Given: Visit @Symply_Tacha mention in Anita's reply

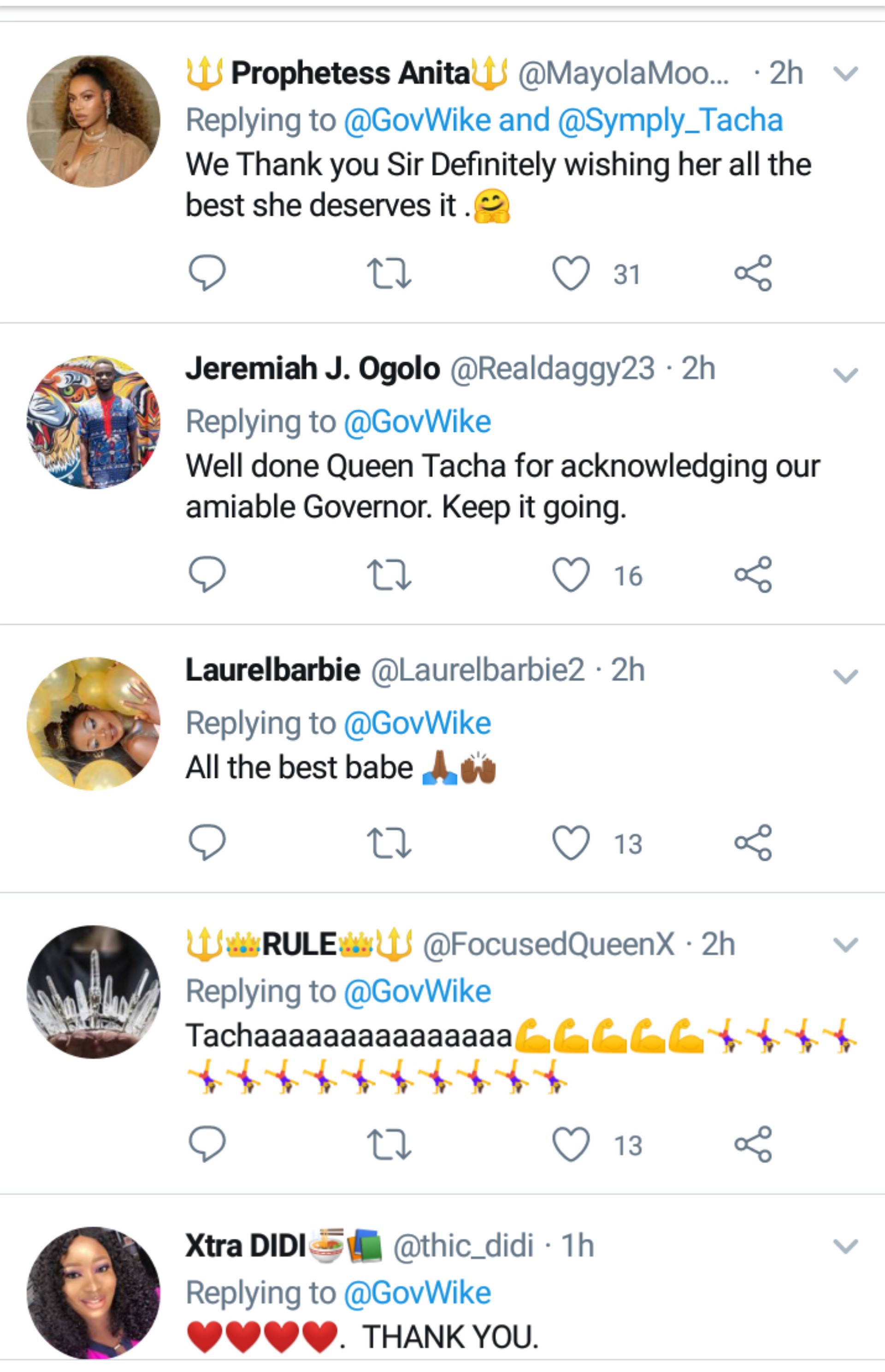Looking at the screenshot, I should (670, 121).
